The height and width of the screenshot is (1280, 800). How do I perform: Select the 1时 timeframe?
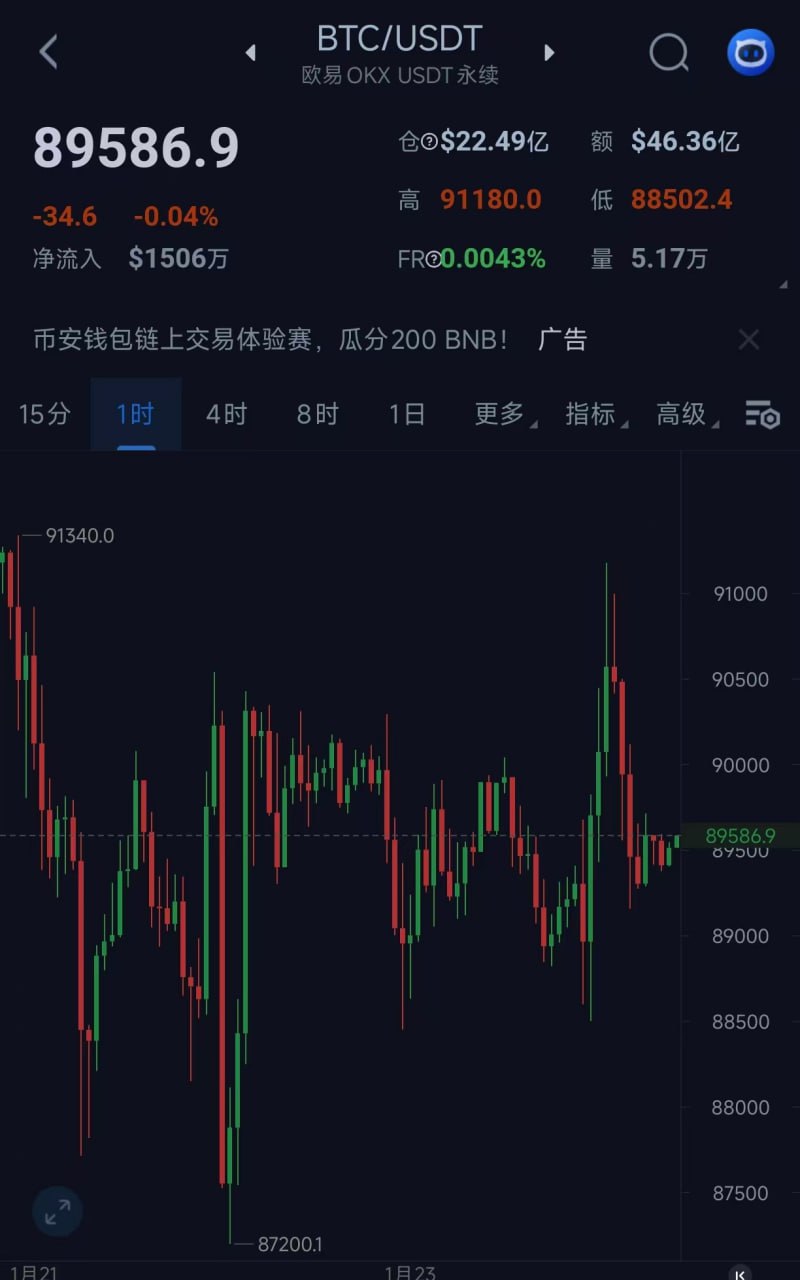[x=135, y=414]
